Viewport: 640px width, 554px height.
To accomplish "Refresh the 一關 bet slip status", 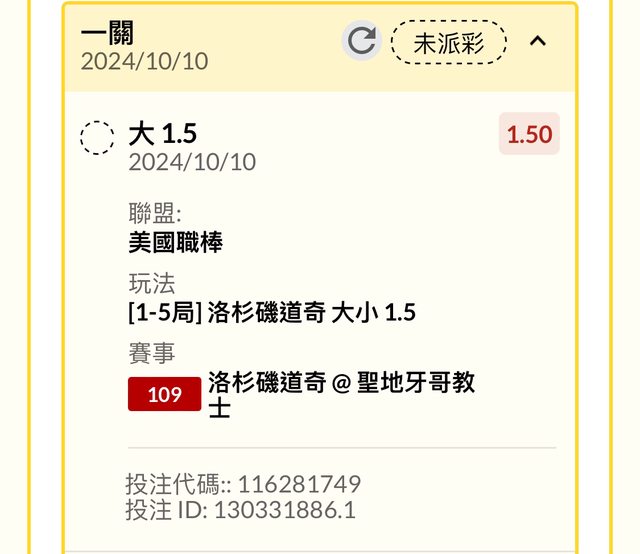I will pyautogui.click(x=361, y=41).
